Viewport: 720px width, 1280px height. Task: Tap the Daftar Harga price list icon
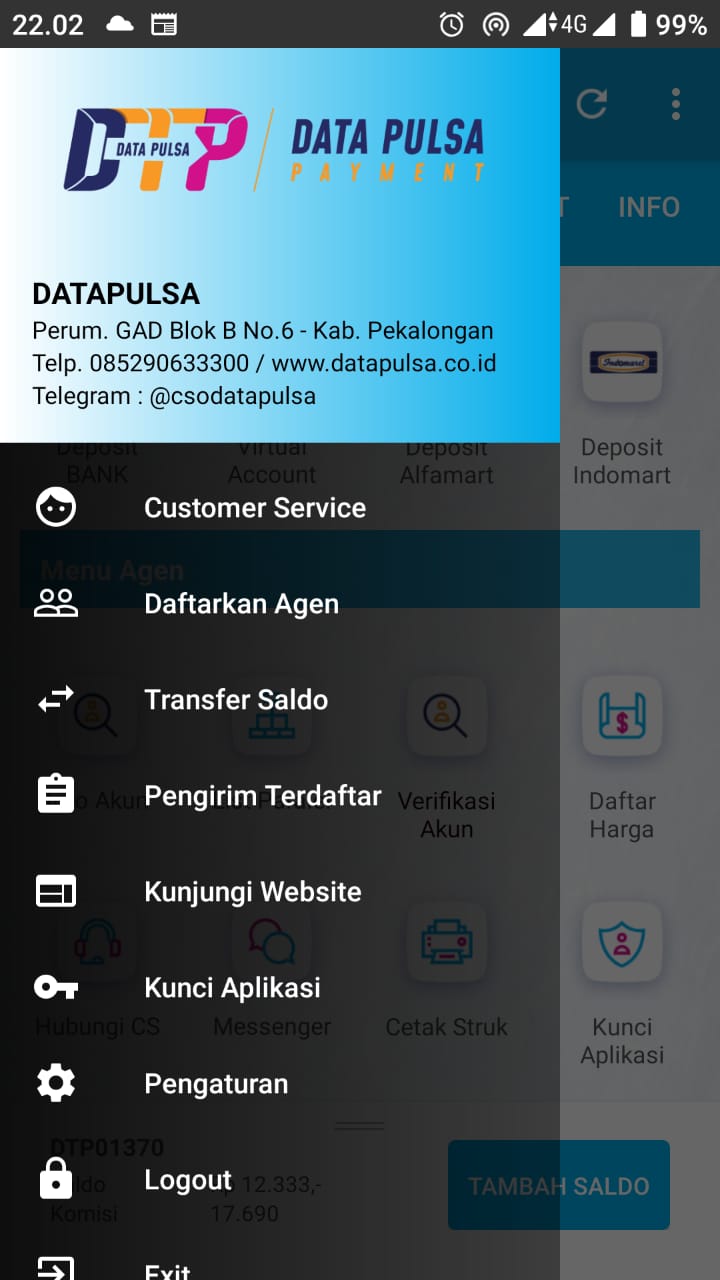click(x=622, y=717)
